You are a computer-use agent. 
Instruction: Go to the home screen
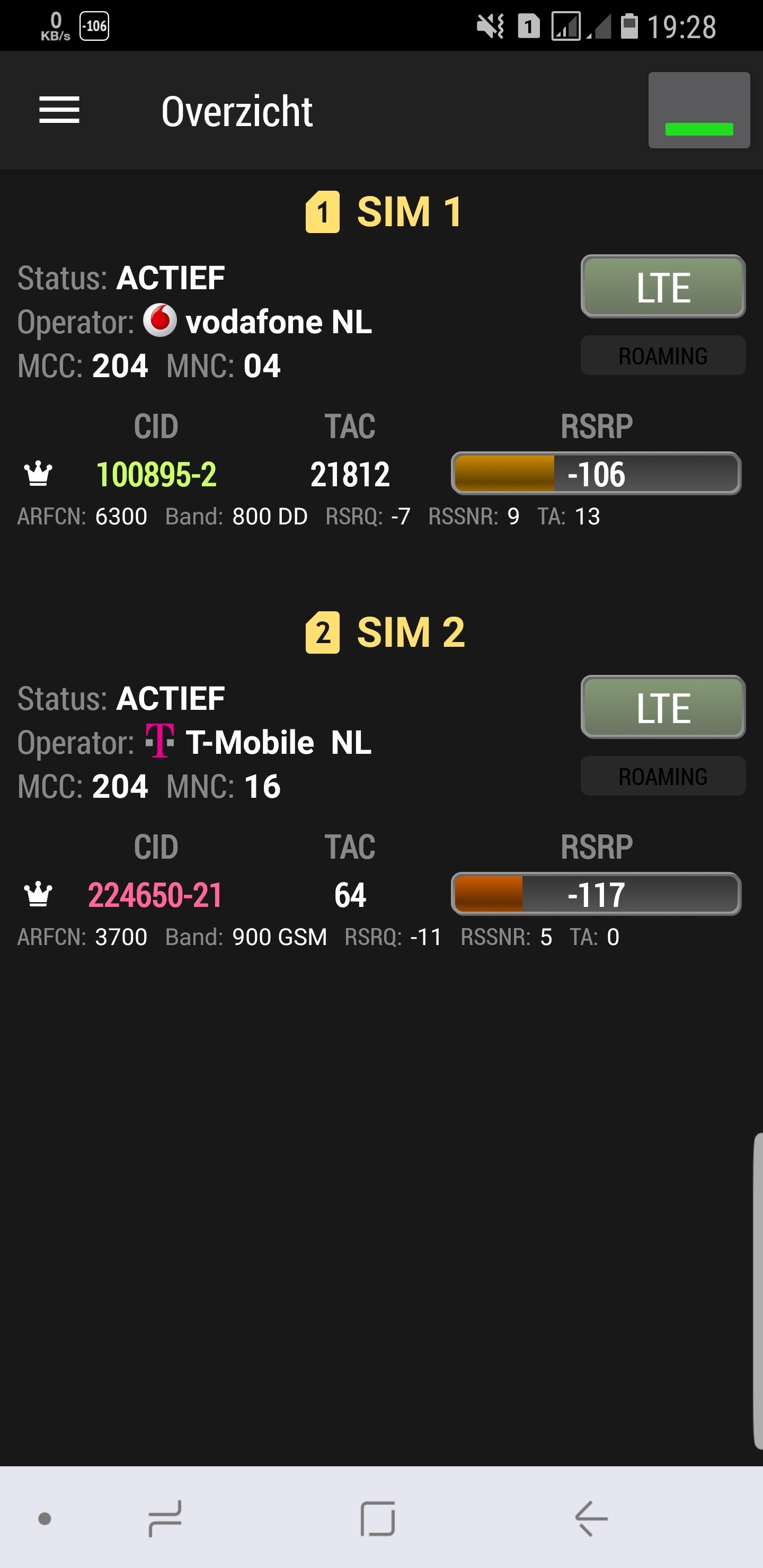(x=378, y=1519)
